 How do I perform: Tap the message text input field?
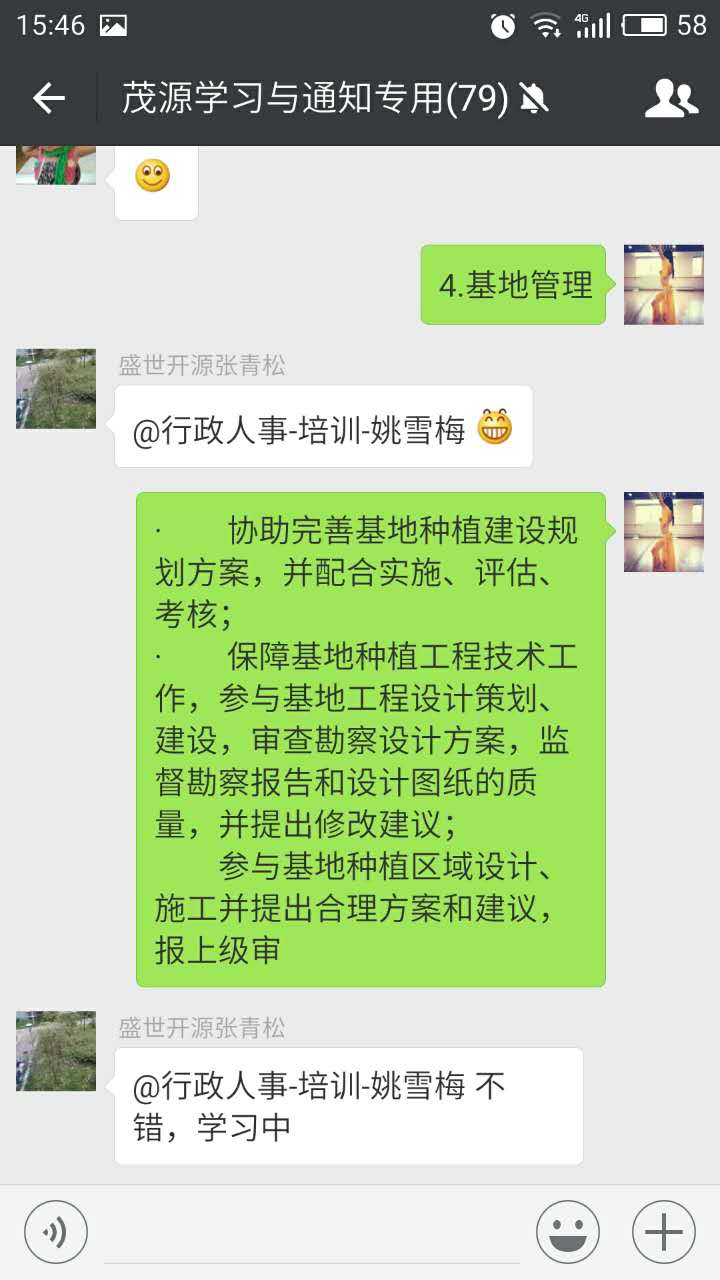[x=310, y=1232]
